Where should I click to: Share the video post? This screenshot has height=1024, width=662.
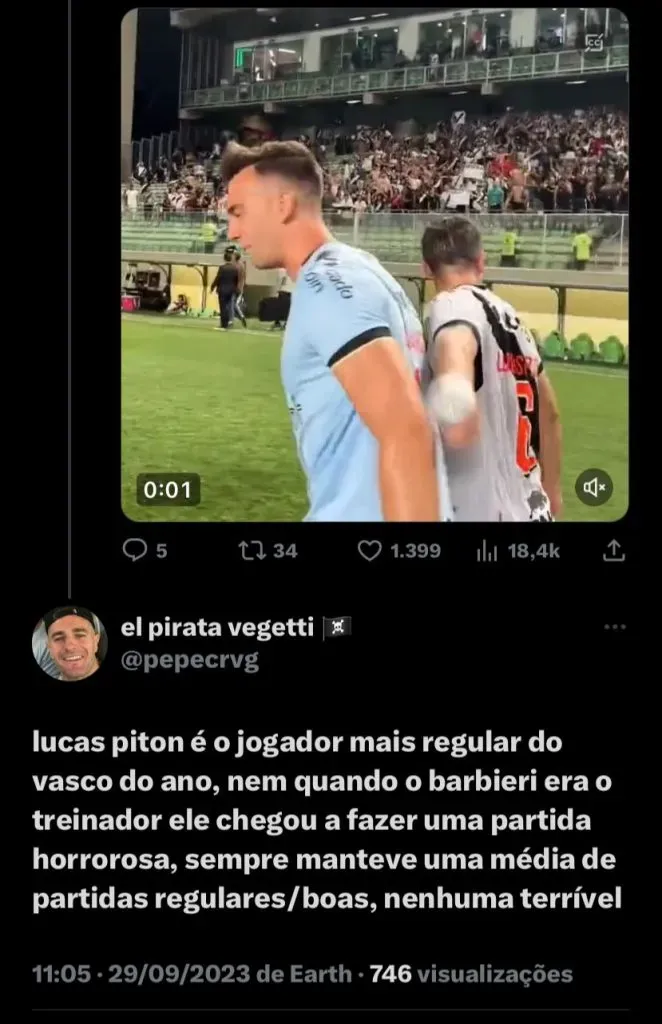click(614, 550)
